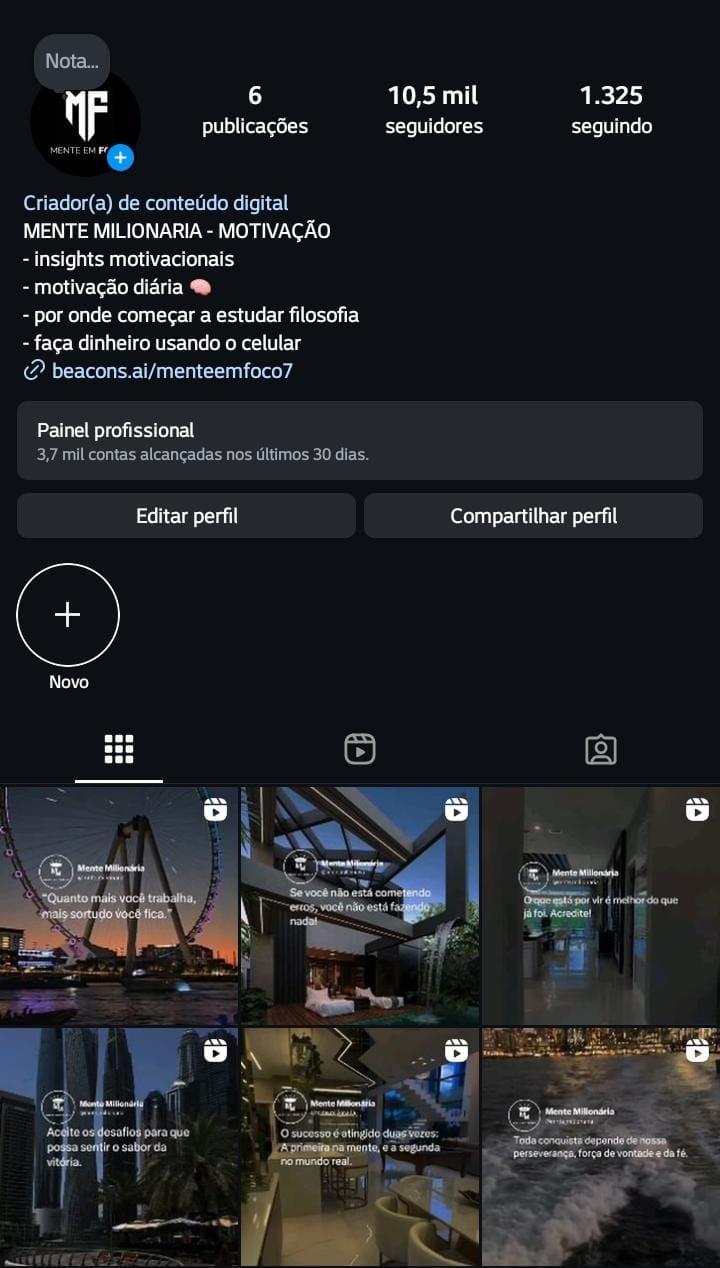Tap Editar perfil
720x1268 pixels.
pos(187,516)
